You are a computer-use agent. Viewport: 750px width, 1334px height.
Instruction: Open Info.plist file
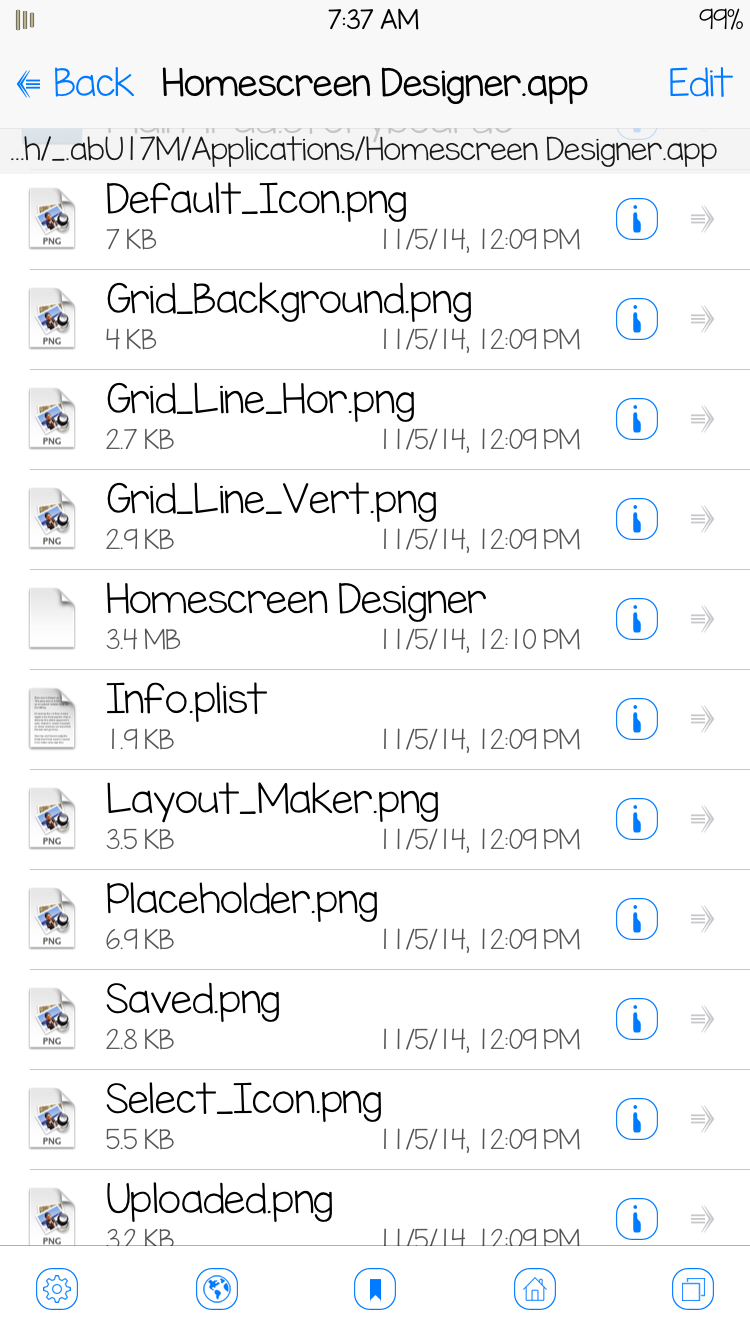[375, 720]
